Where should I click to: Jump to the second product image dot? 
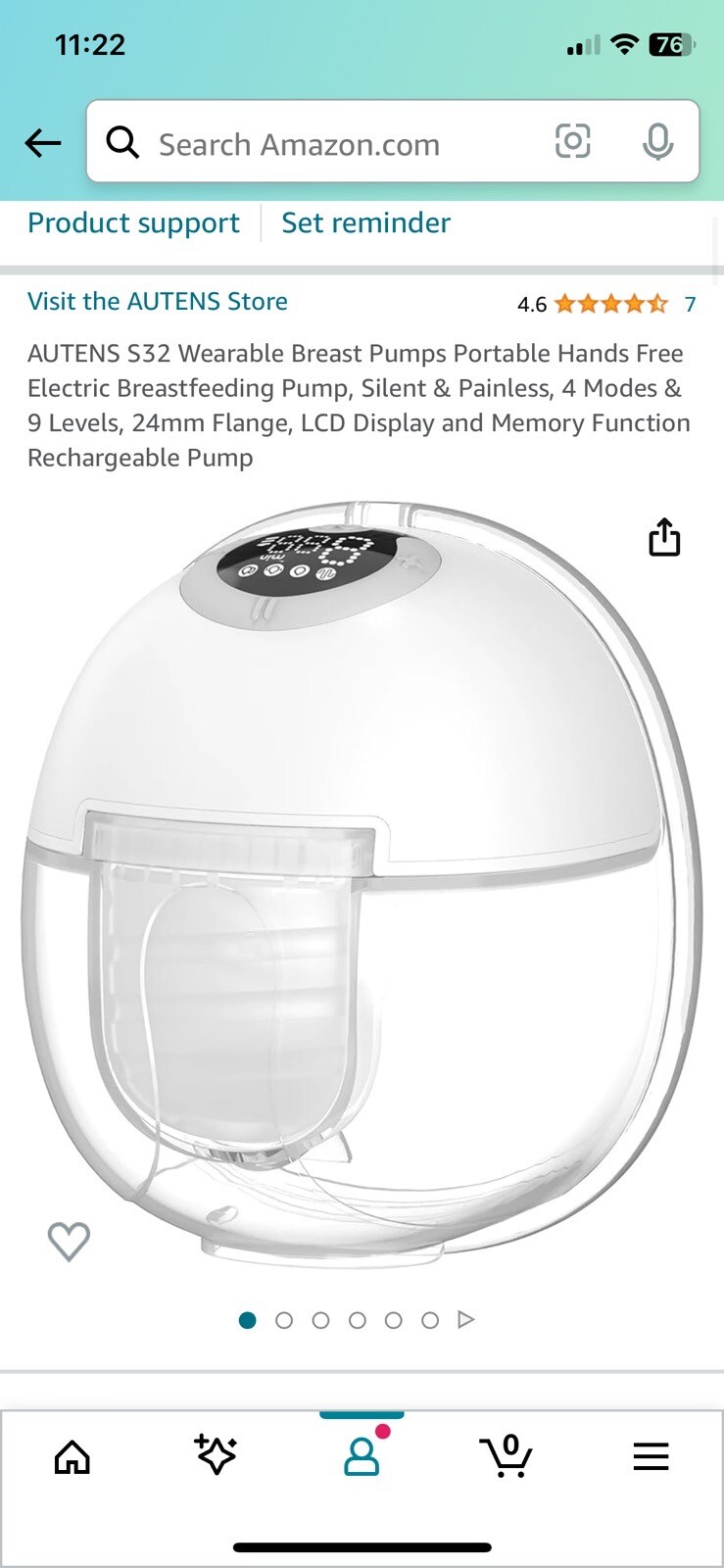(284, 1320)
